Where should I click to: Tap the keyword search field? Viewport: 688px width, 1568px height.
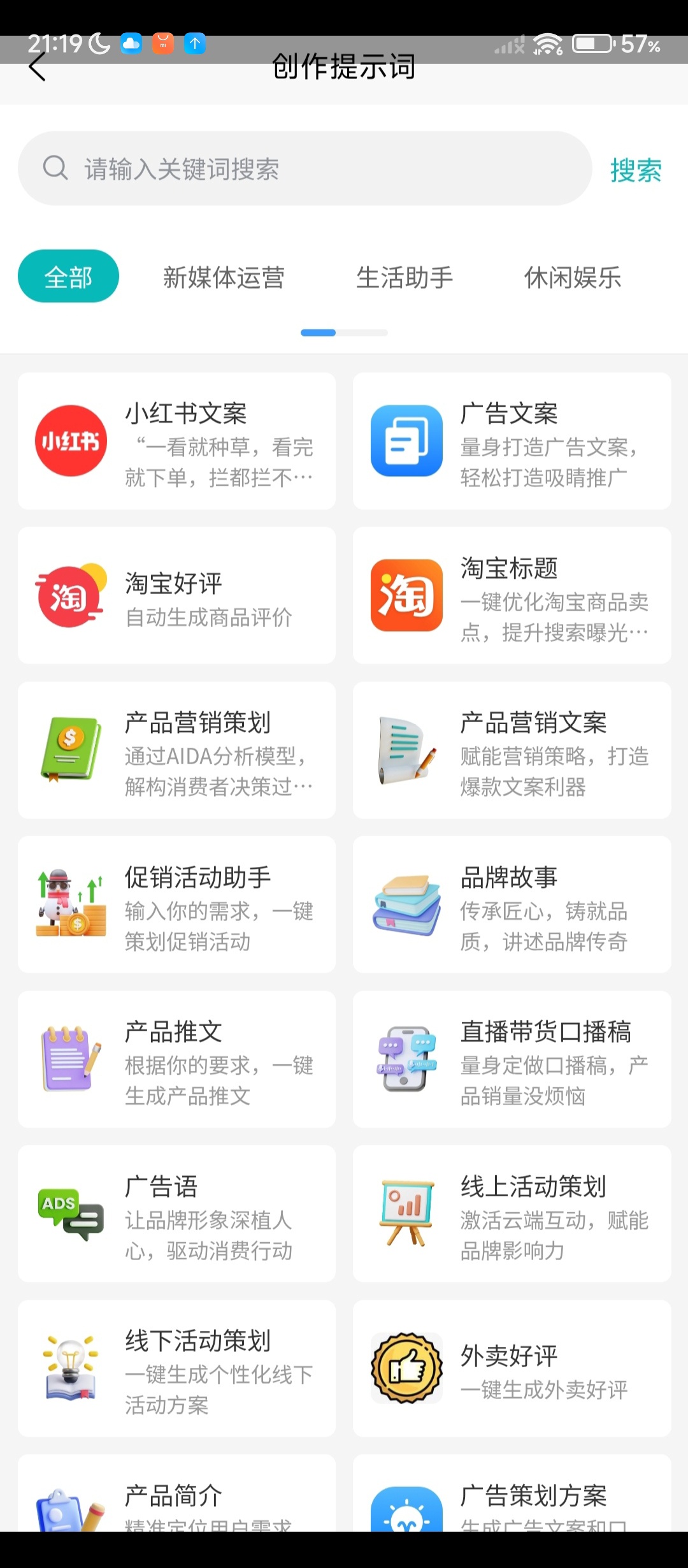[x=305, y=169]
